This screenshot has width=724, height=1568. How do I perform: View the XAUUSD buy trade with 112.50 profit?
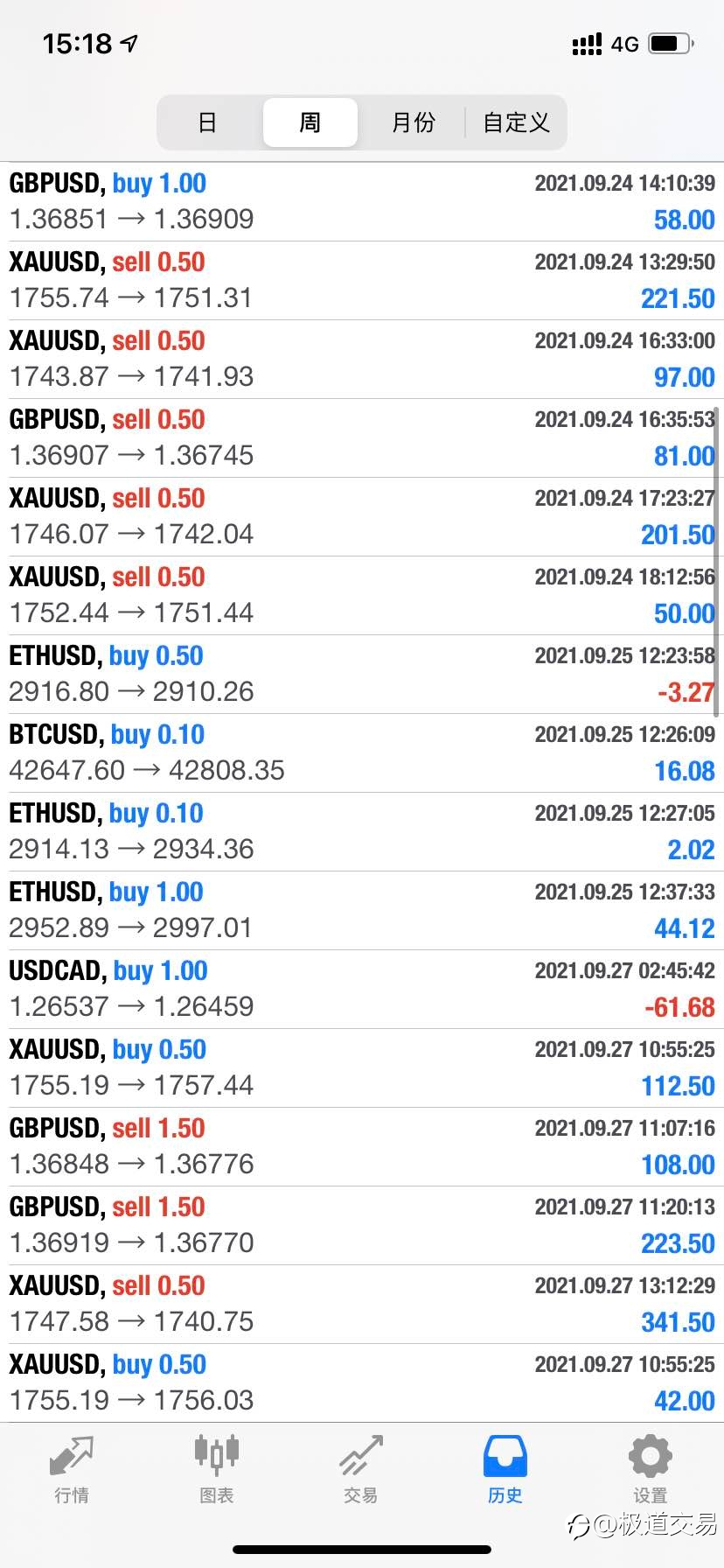tap(362, 1068)
